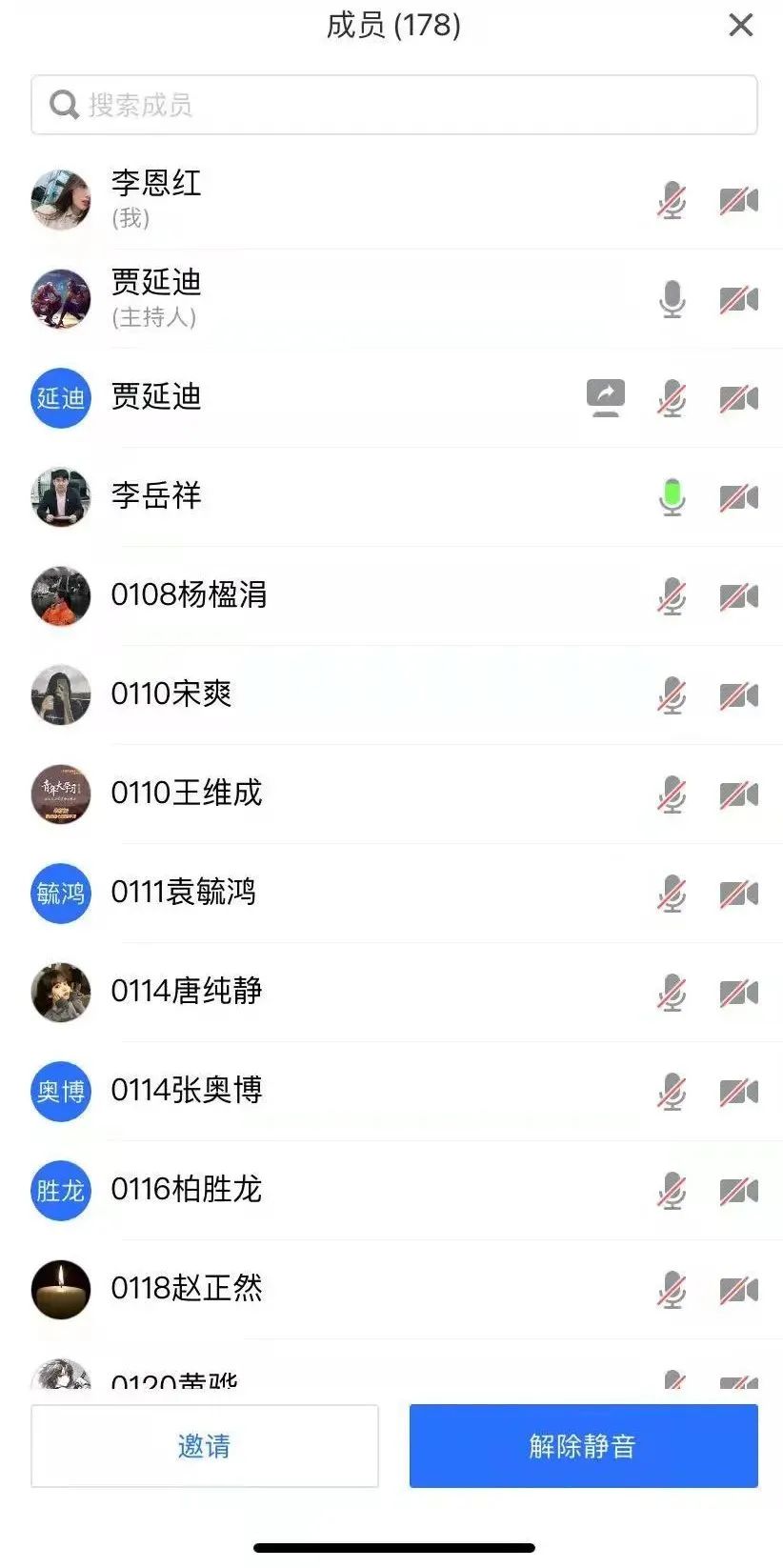Viewport: 783px width, 1568px height.
Task: Tap the 搜索成员 search field
Action: coord(393,105)
